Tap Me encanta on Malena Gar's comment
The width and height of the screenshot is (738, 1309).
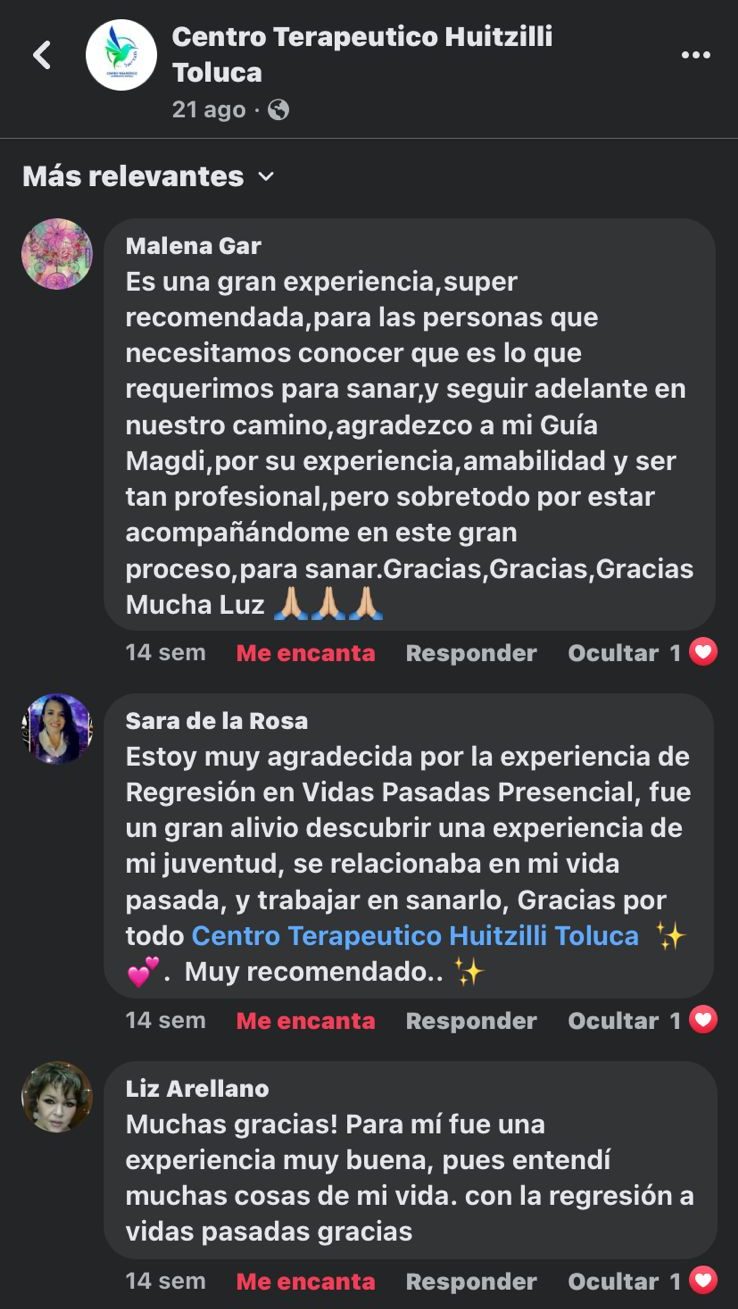[305, 653]
